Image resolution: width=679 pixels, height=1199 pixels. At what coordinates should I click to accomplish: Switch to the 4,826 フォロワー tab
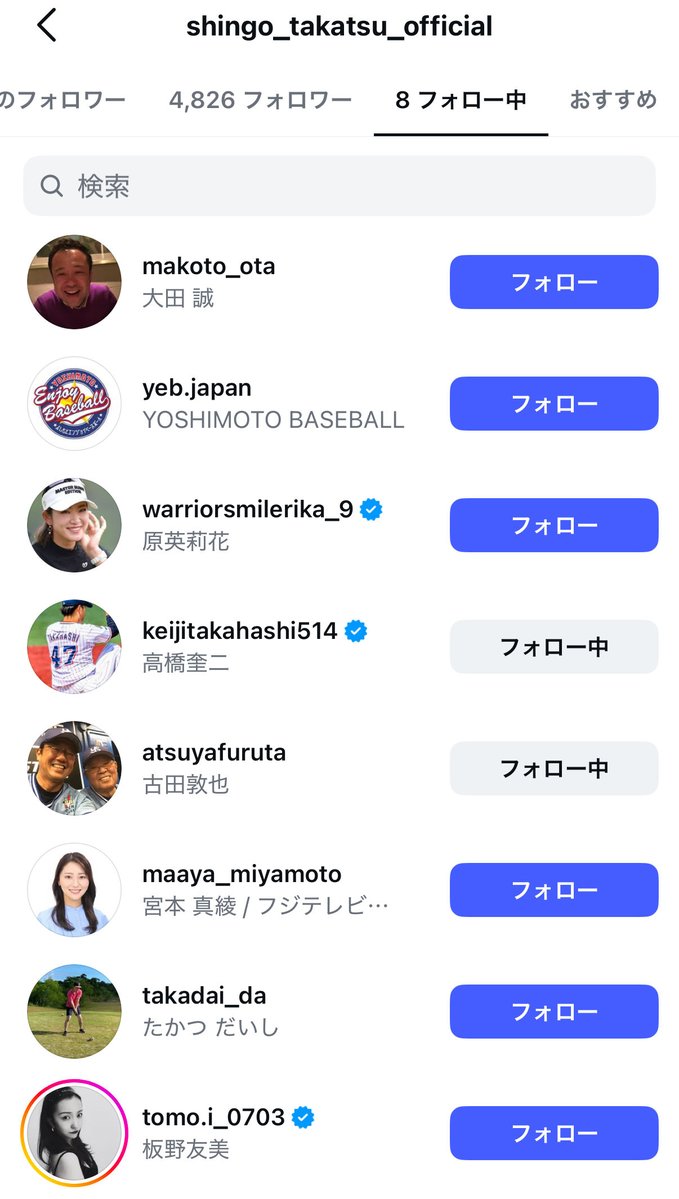coord(260,100)
